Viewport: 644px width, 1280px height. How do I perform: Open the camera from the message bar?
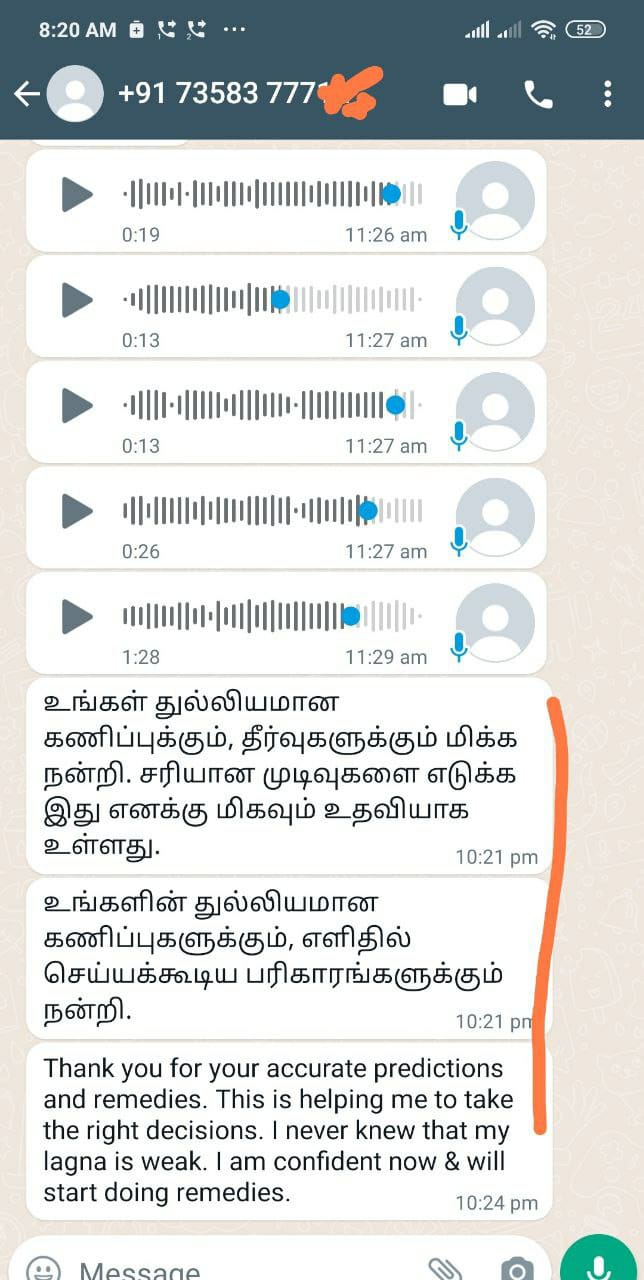point(516,1268)
